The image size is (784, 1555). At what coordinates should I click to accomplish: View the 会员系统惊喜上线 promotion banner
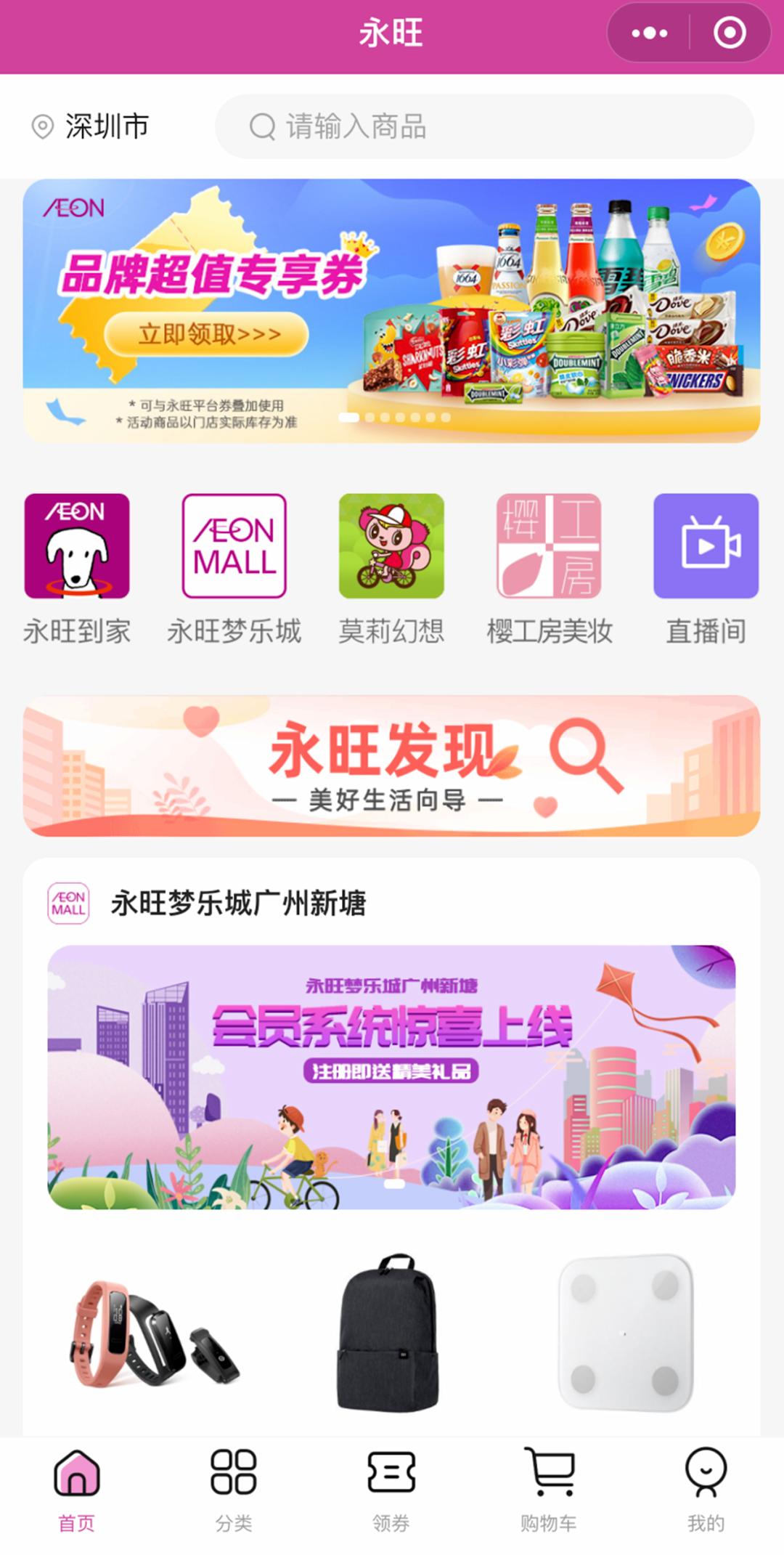[x=391, y=1076]
